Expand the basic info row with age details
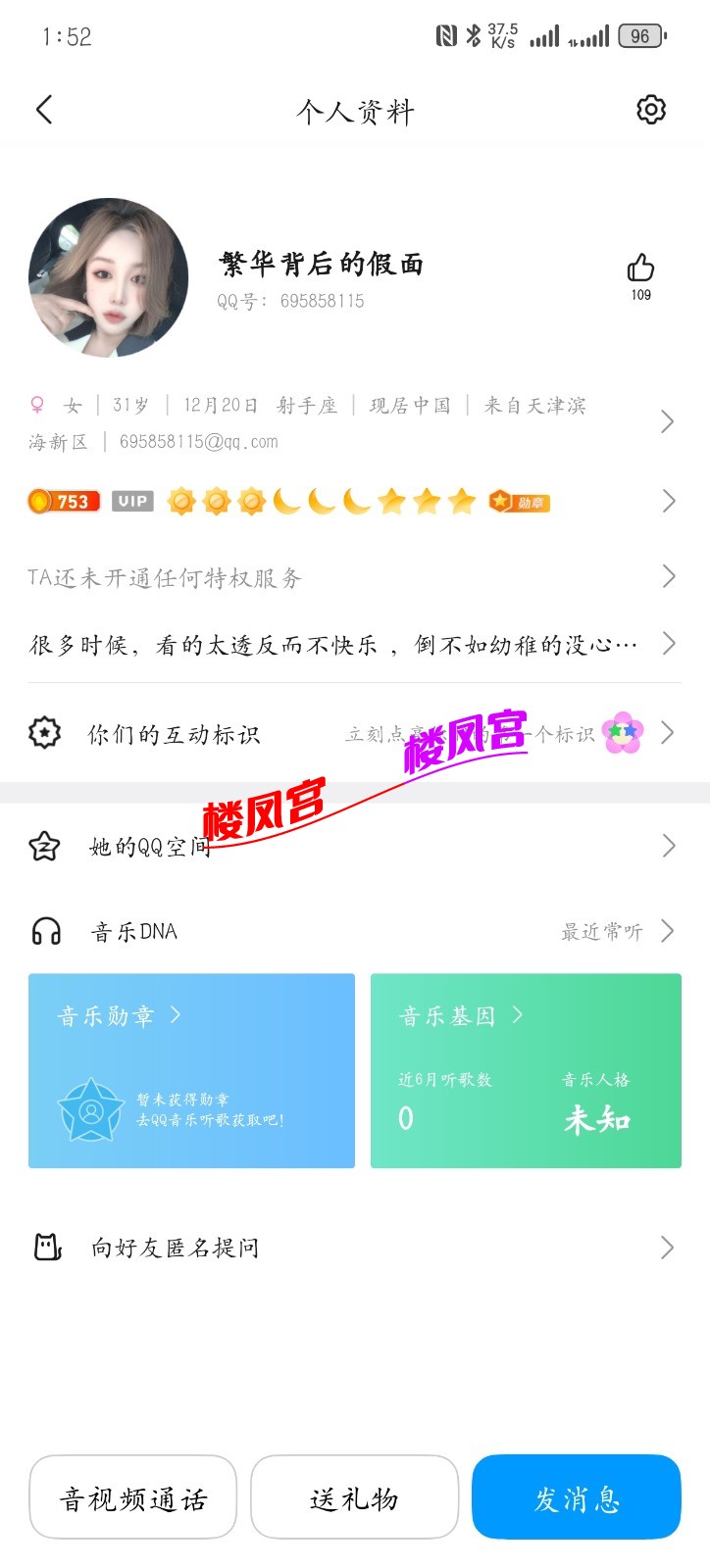This screenshot has width=710, height=1568. tap(353, 421)
